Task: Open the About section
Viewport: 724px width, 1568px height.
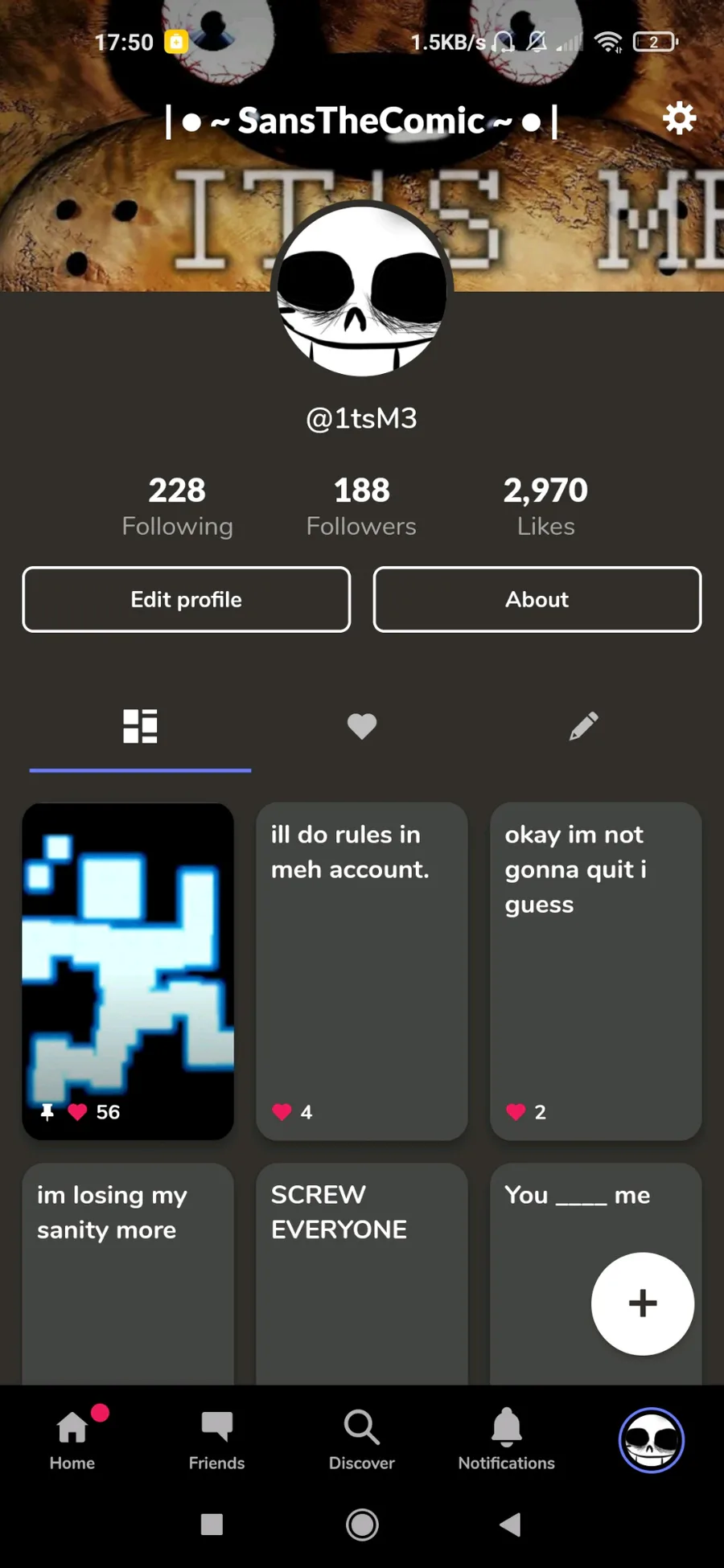Action: tap(537, 600)
